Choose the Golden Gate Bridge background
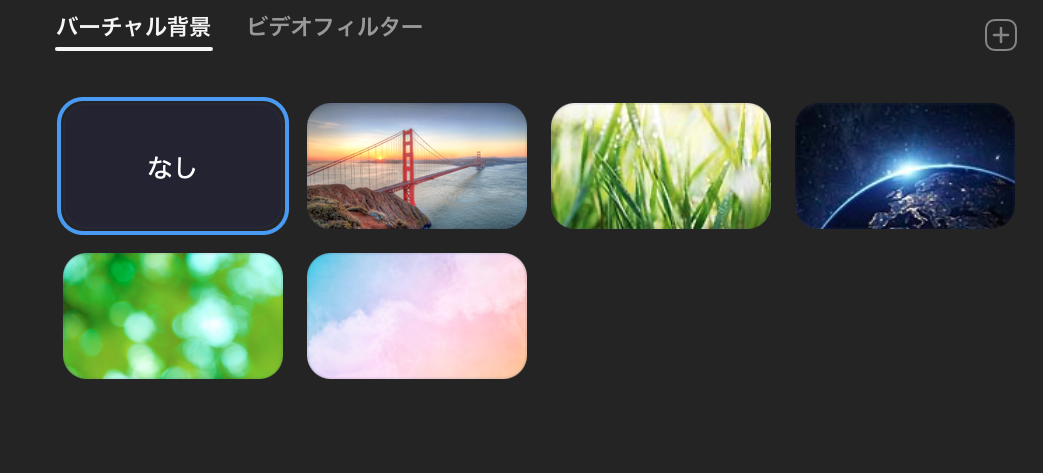This screenshot has width=1043, height=473. (417, 166)
